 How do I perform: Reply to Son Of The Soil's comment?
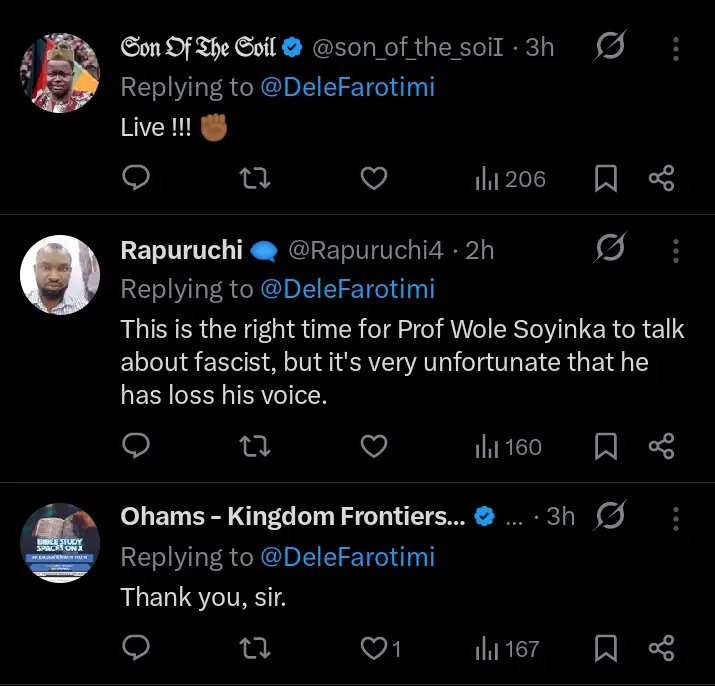click(x=136, y=179)
